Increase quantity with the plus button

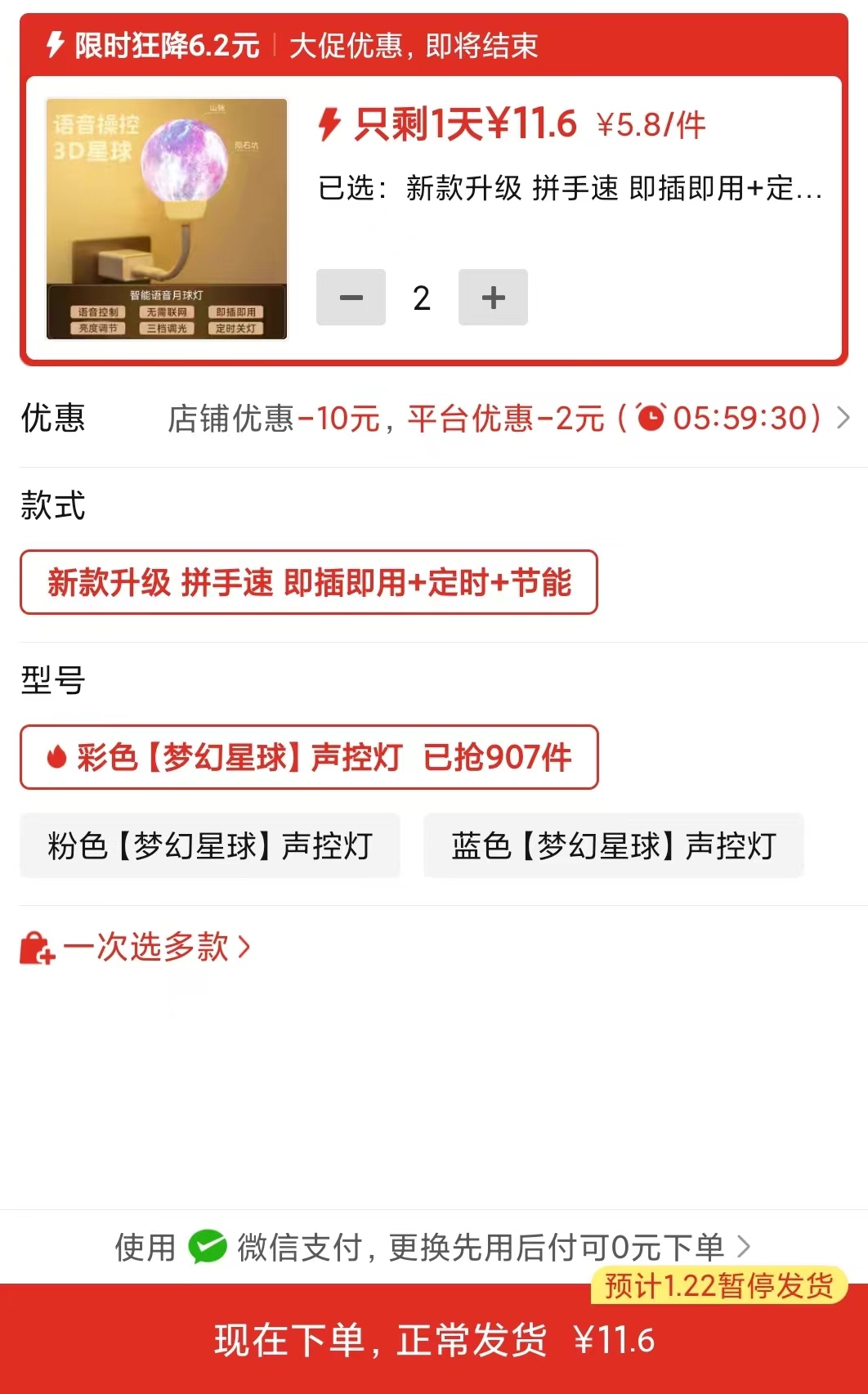point(493,298)
